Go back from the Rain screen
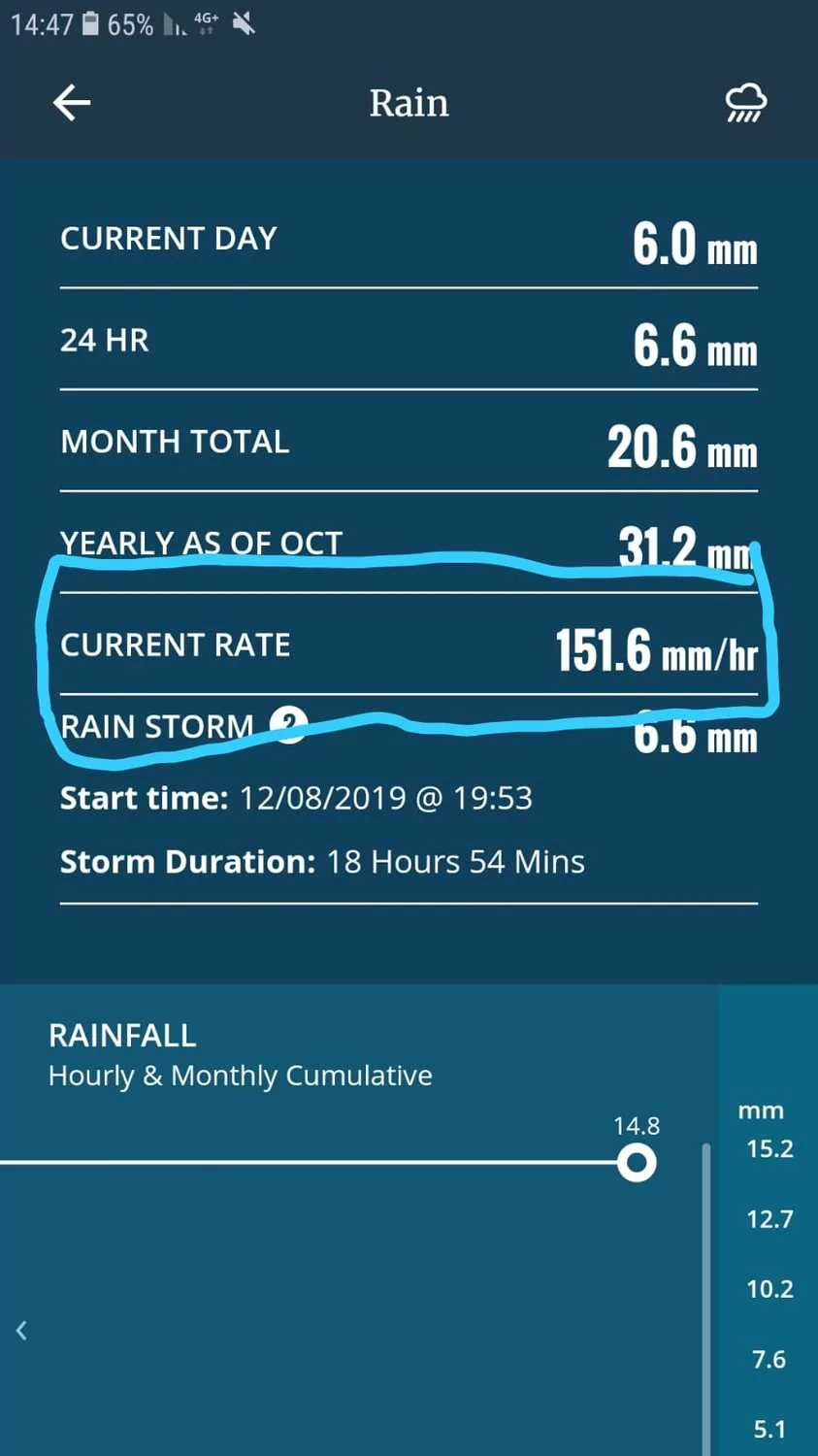Viewport: 818px width, 1456px height. [x=72, y=103]
